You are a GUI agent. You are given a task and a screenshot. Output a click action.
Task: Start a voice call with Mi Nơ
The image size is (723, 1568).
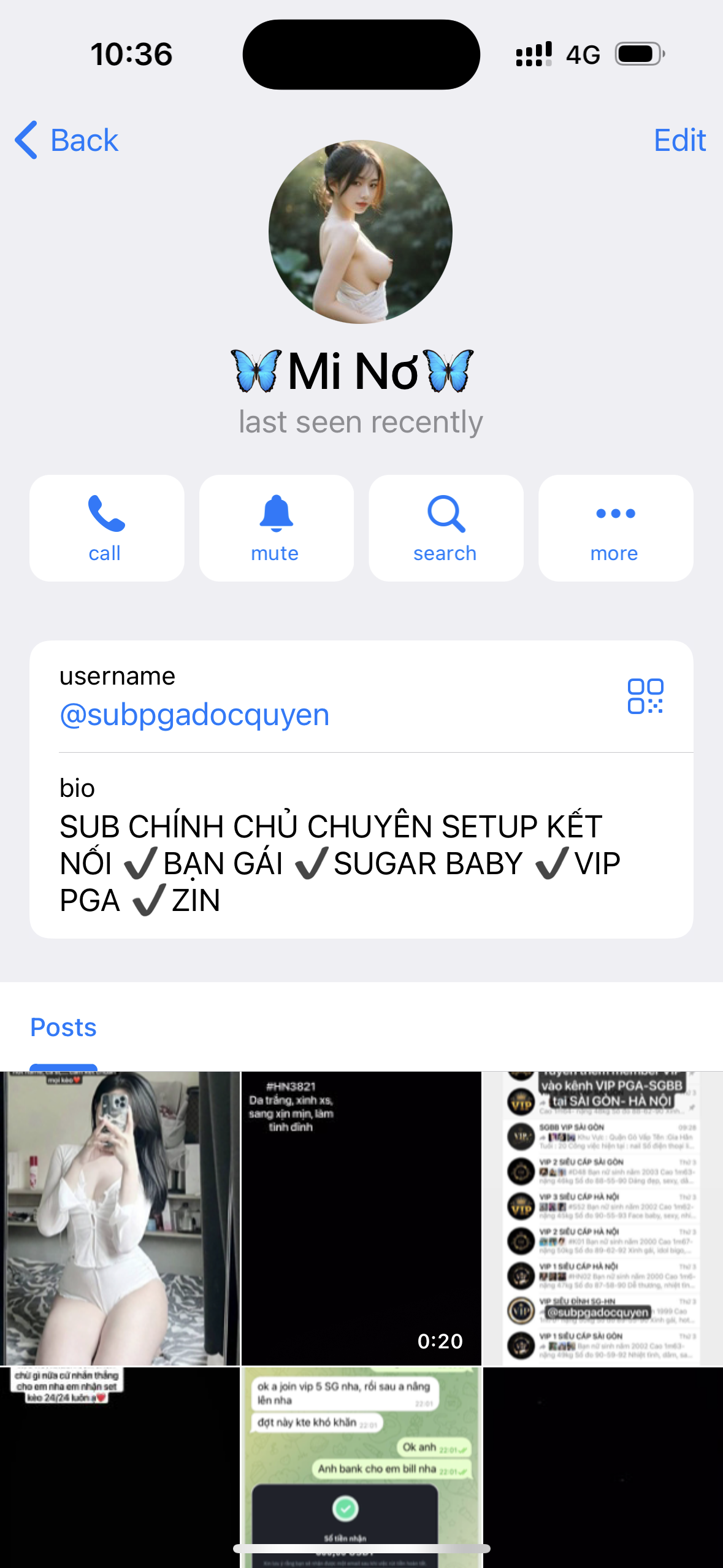107,528
